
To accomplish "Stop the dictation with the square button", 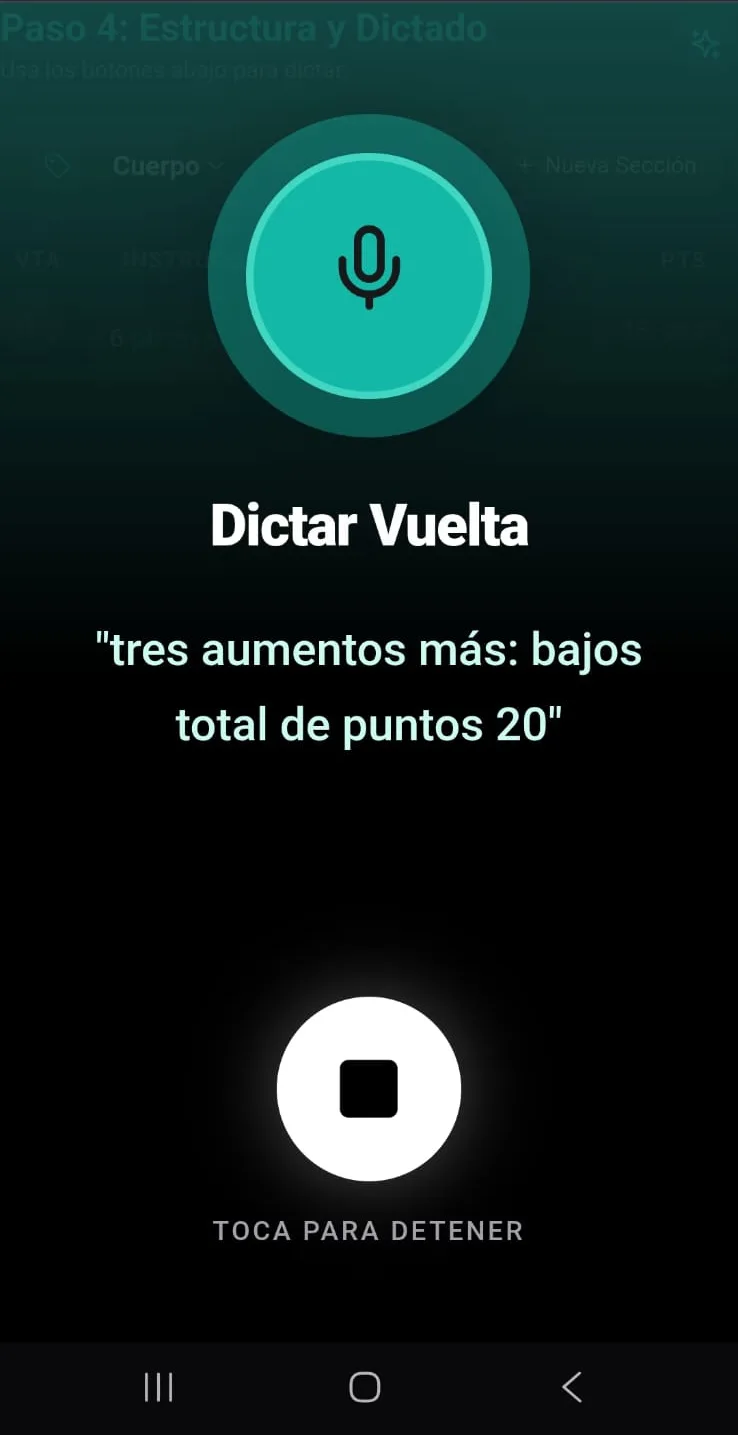I will pyautogui.click(x=369, y=1088).
